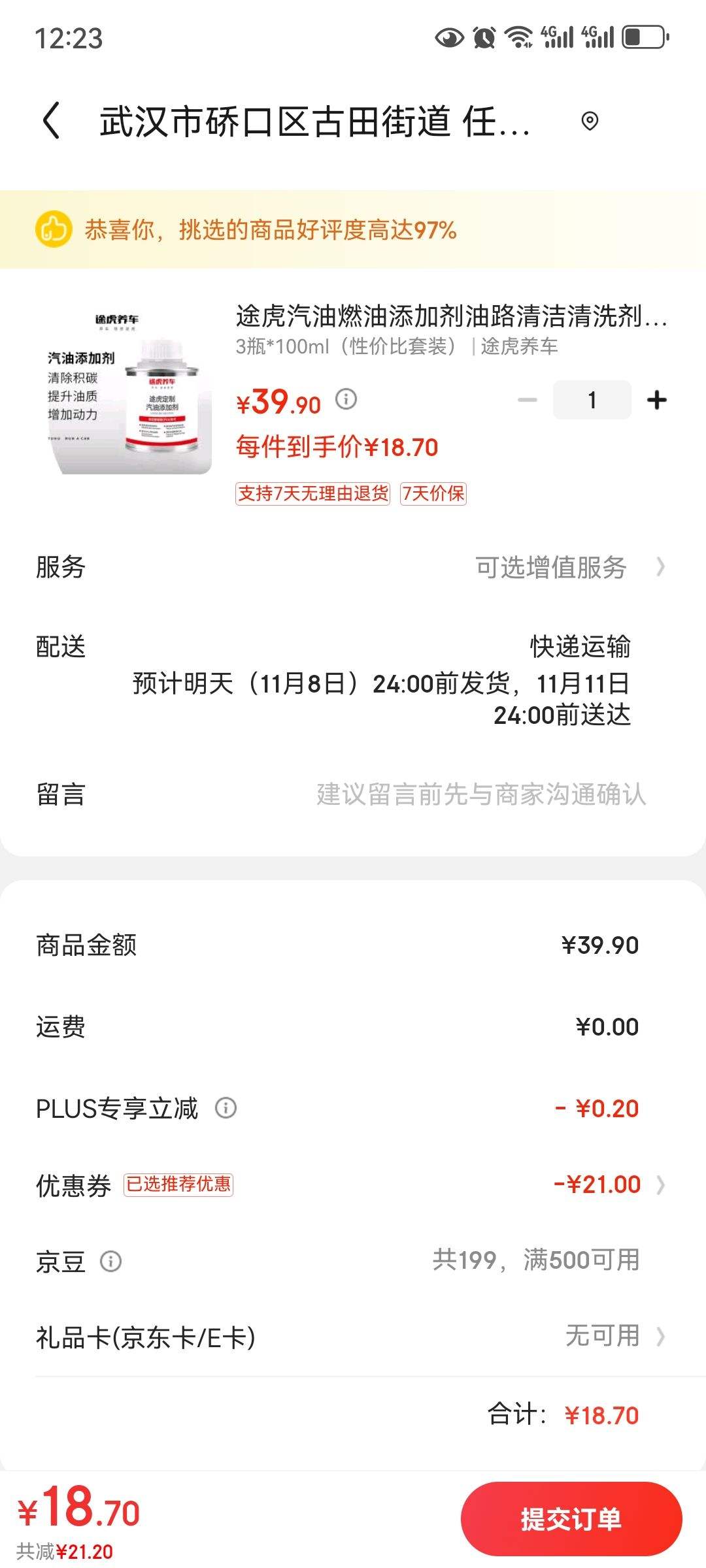Open the location pin beside the address
The width and height of the screenshot is (706, 1568).
pos(589,121)
